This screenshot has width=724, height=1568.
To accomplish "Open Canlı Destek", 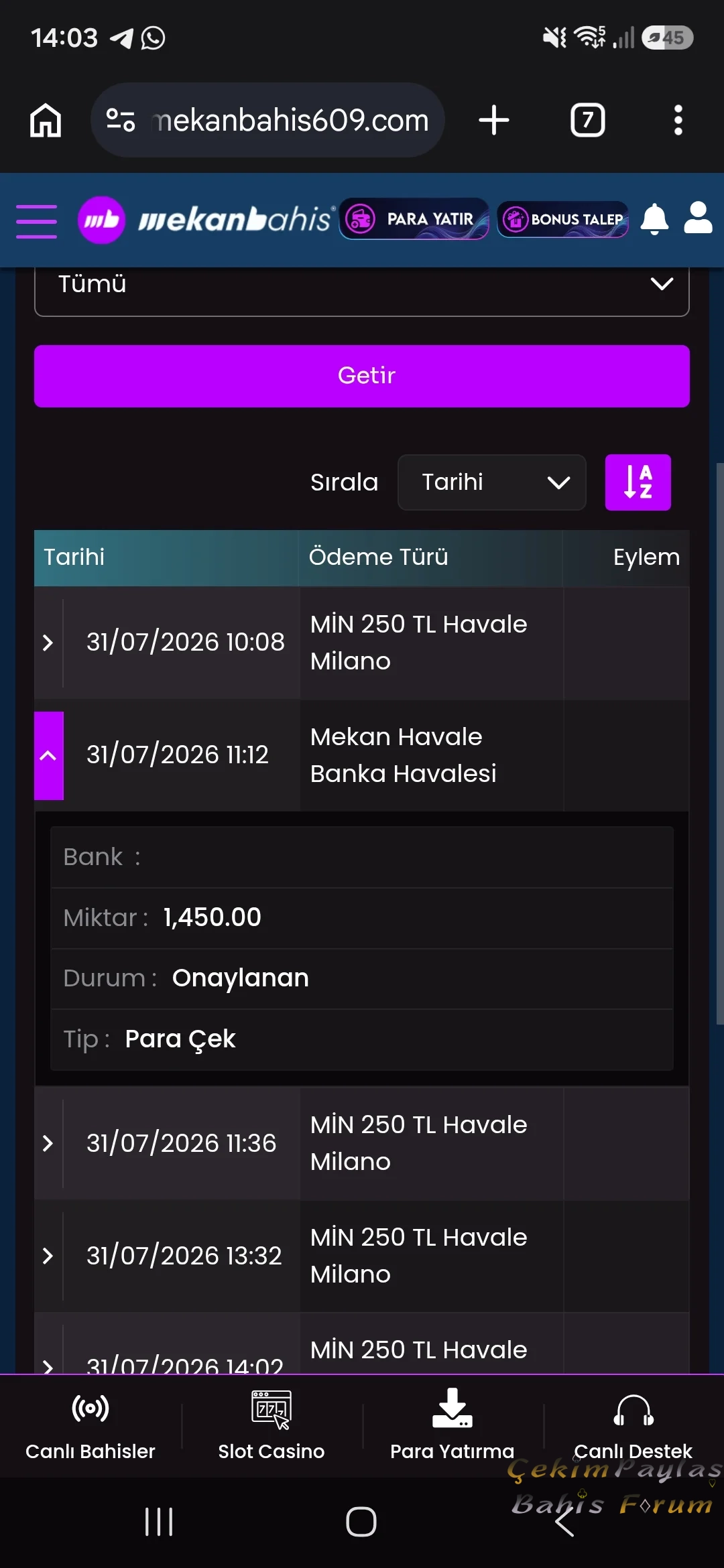I will (633, 1425).
